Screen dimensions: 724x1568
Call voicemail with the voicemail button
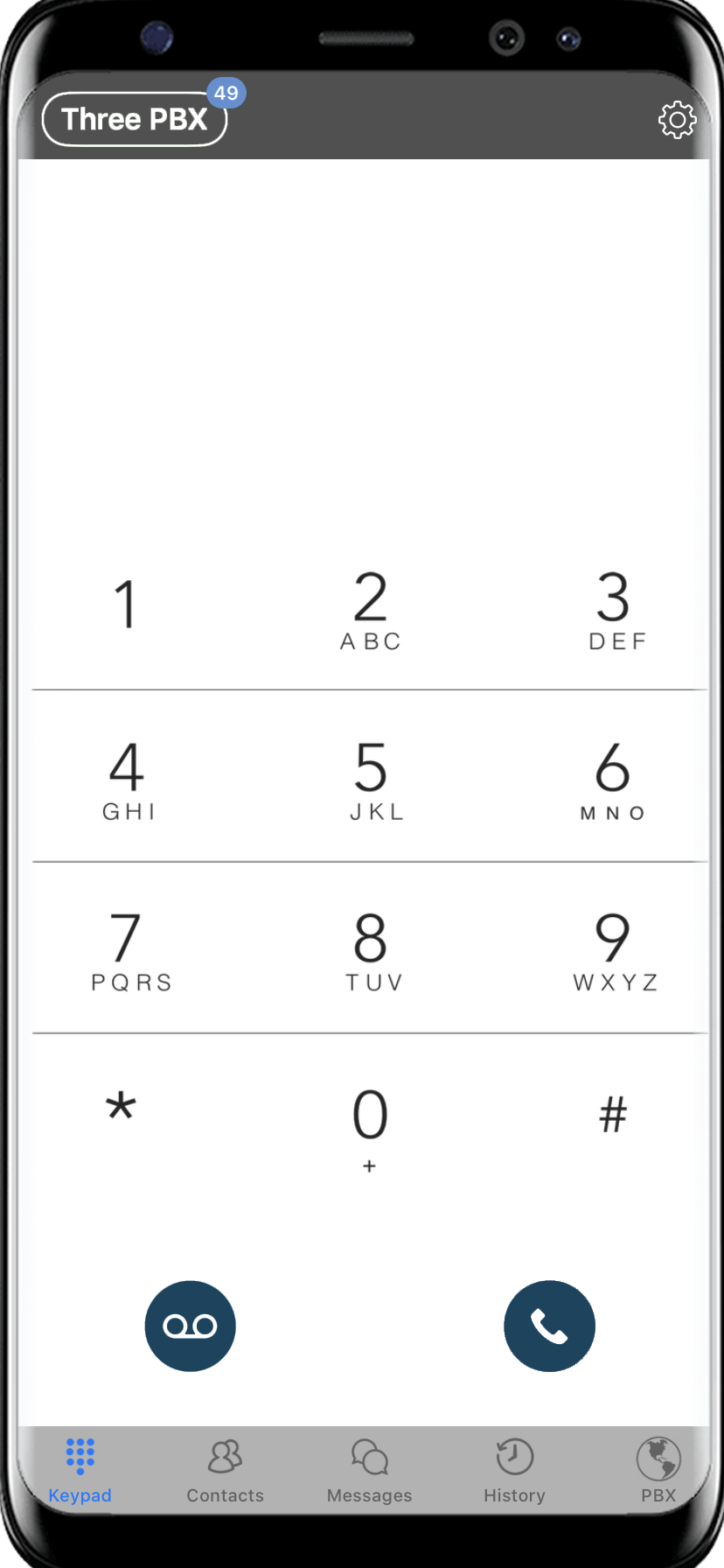191,1326
